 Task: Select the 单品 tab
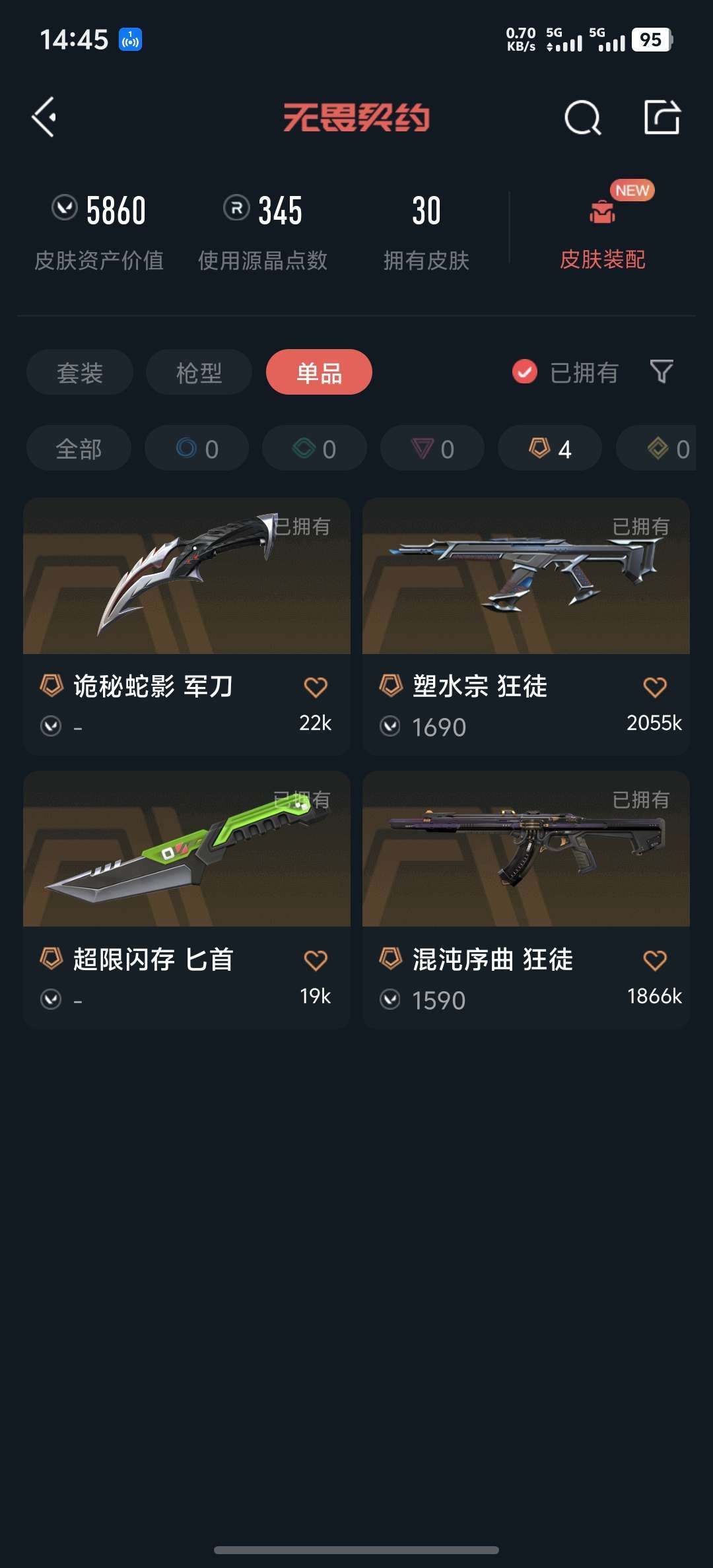(x=319, y=373)
